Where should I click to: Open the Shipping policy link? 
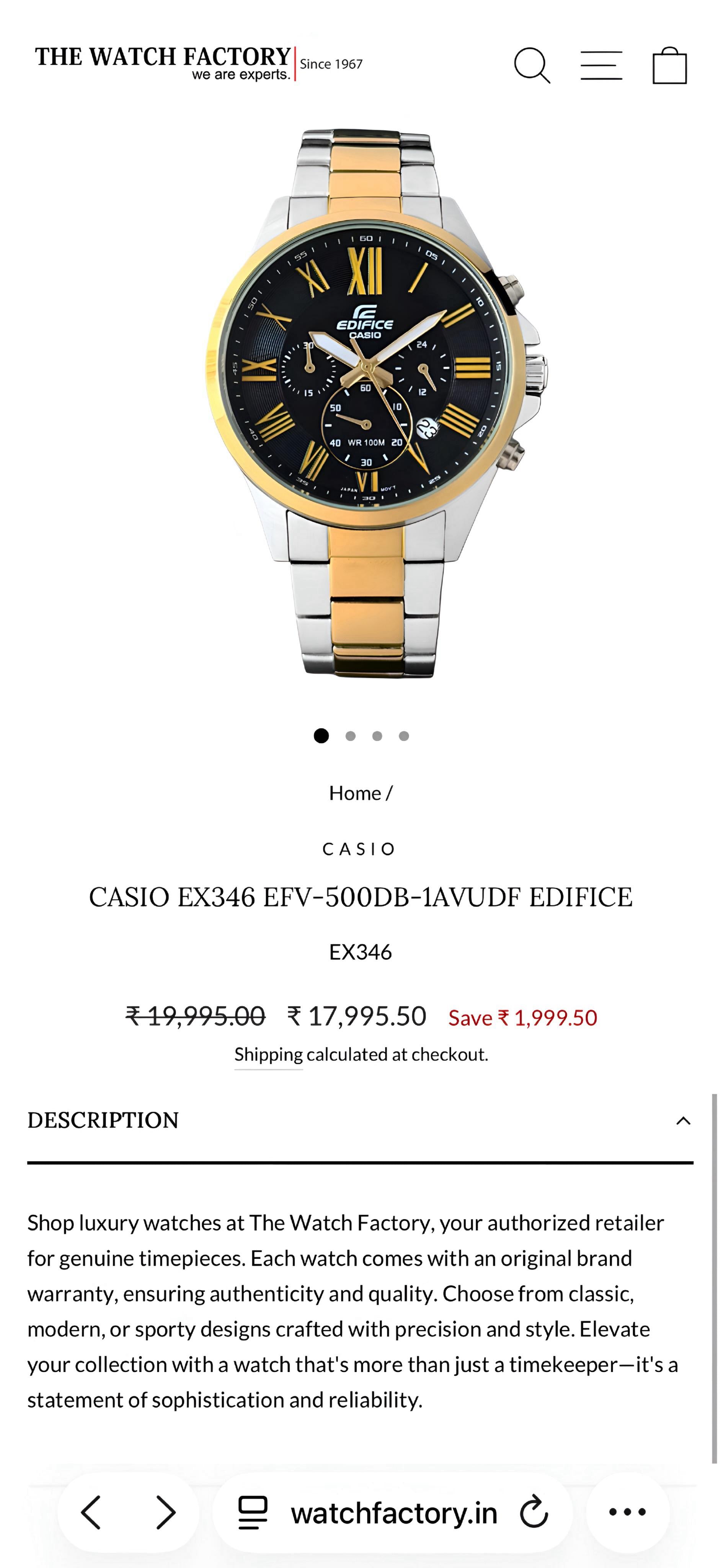coord(268,1055)
